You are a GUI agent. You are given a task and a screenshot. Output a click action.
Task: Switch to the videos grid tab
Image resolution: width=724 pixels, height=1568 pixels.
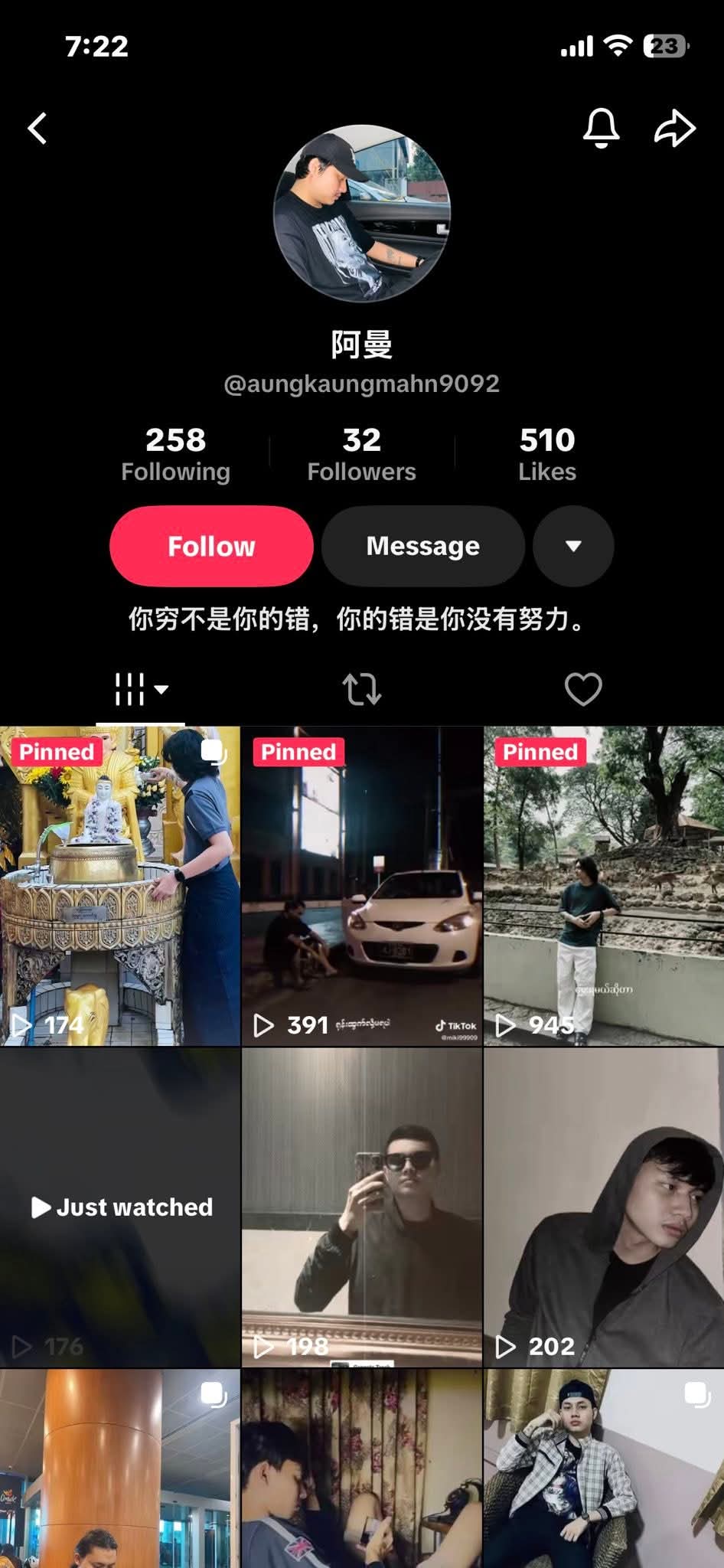[140, 689]
